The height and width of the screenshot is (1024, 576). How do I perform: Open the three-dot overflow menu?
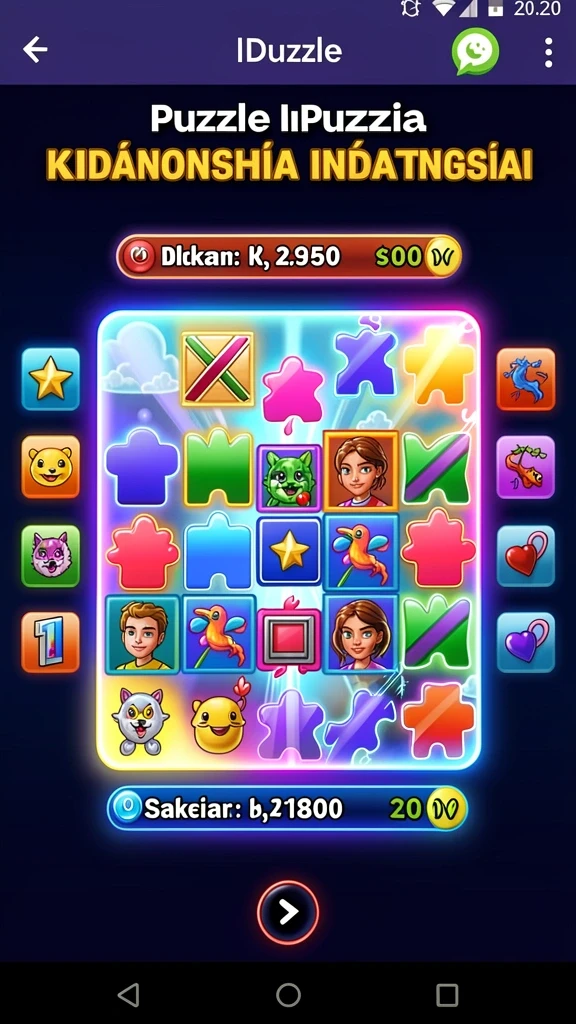point(549,52)
